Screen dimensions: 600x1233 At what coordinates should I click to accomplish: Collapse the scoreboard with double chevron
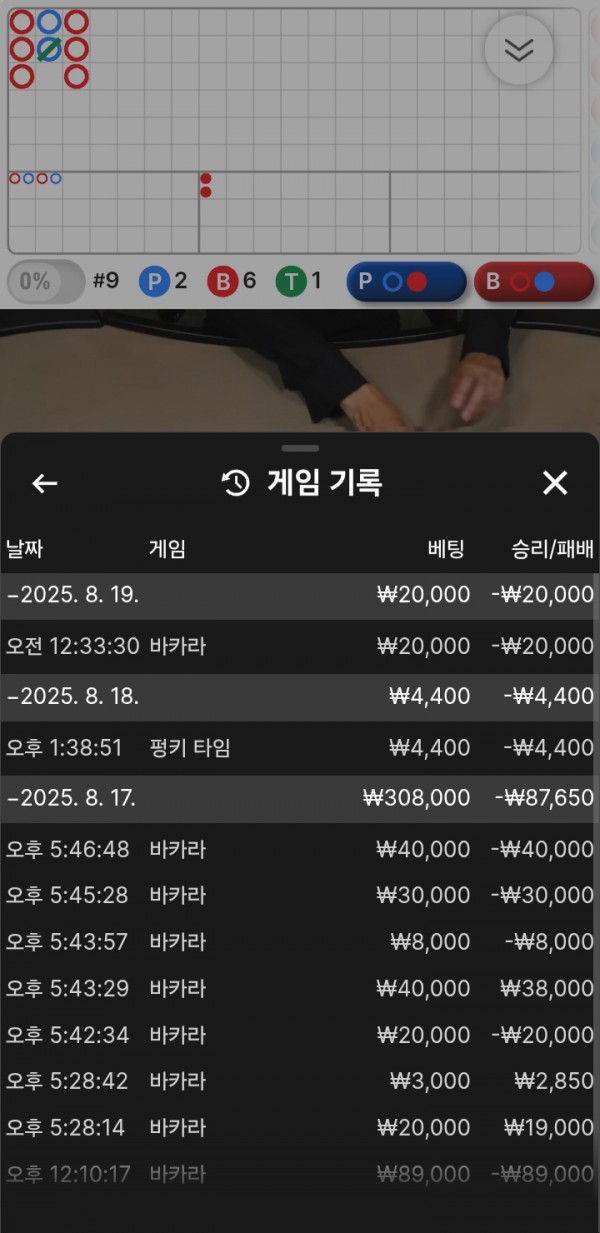click(518, 50)
